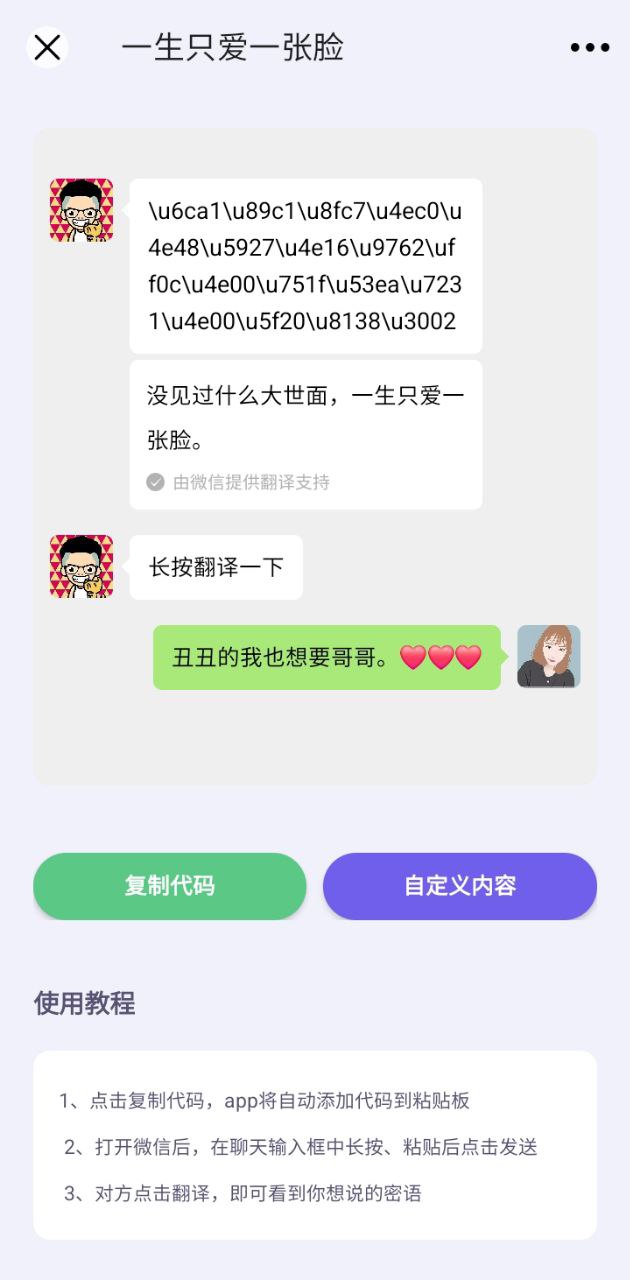Open 自定义内容 to customize the message
Image resolution: width=630 pixels, height=1280 pixels.
click(460, 886)
